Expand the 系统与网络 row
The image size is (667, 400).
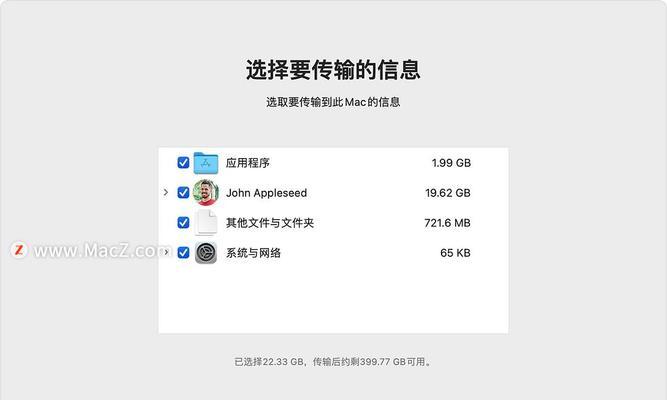pyautogui.click(x=166, y=253)
